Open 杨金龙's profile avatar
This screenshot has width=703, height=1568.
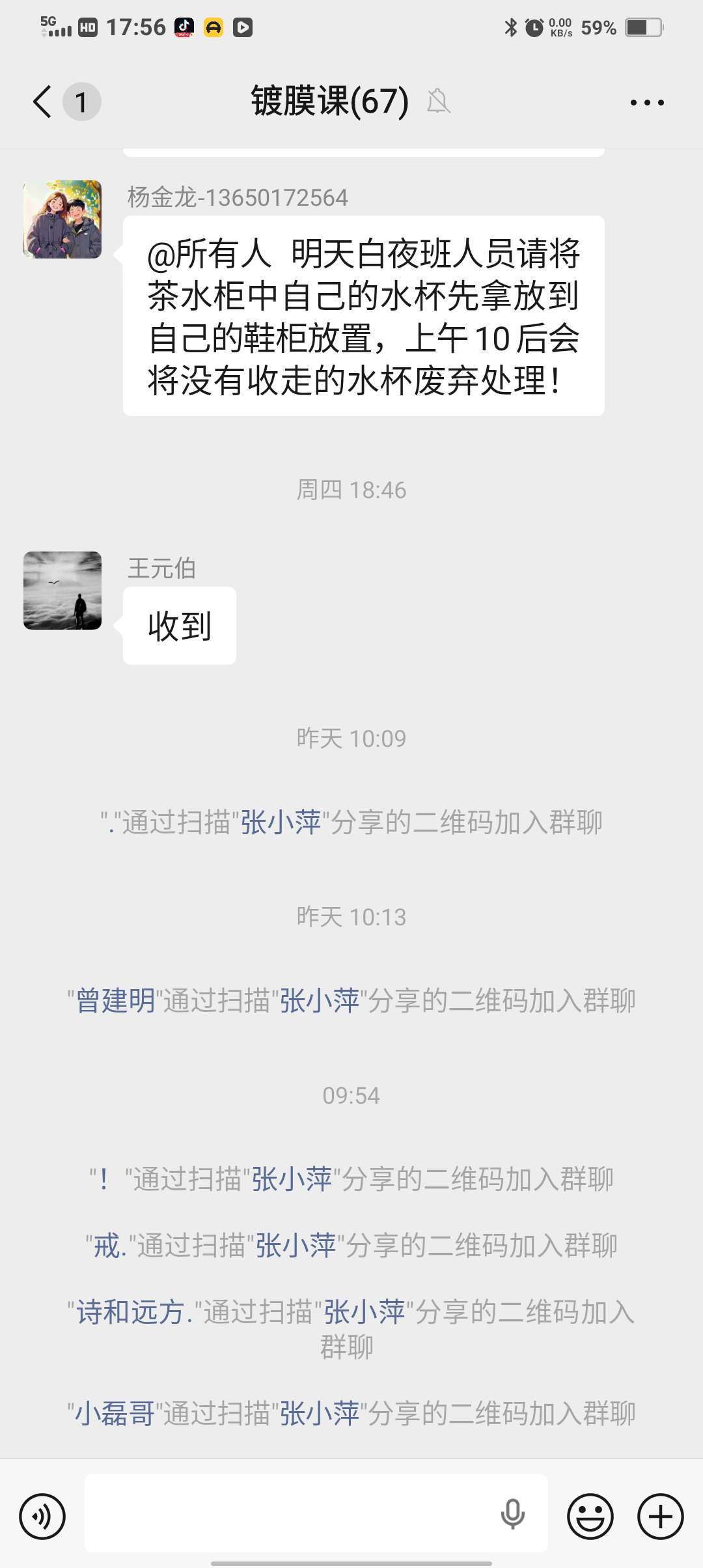pos(62,219)
